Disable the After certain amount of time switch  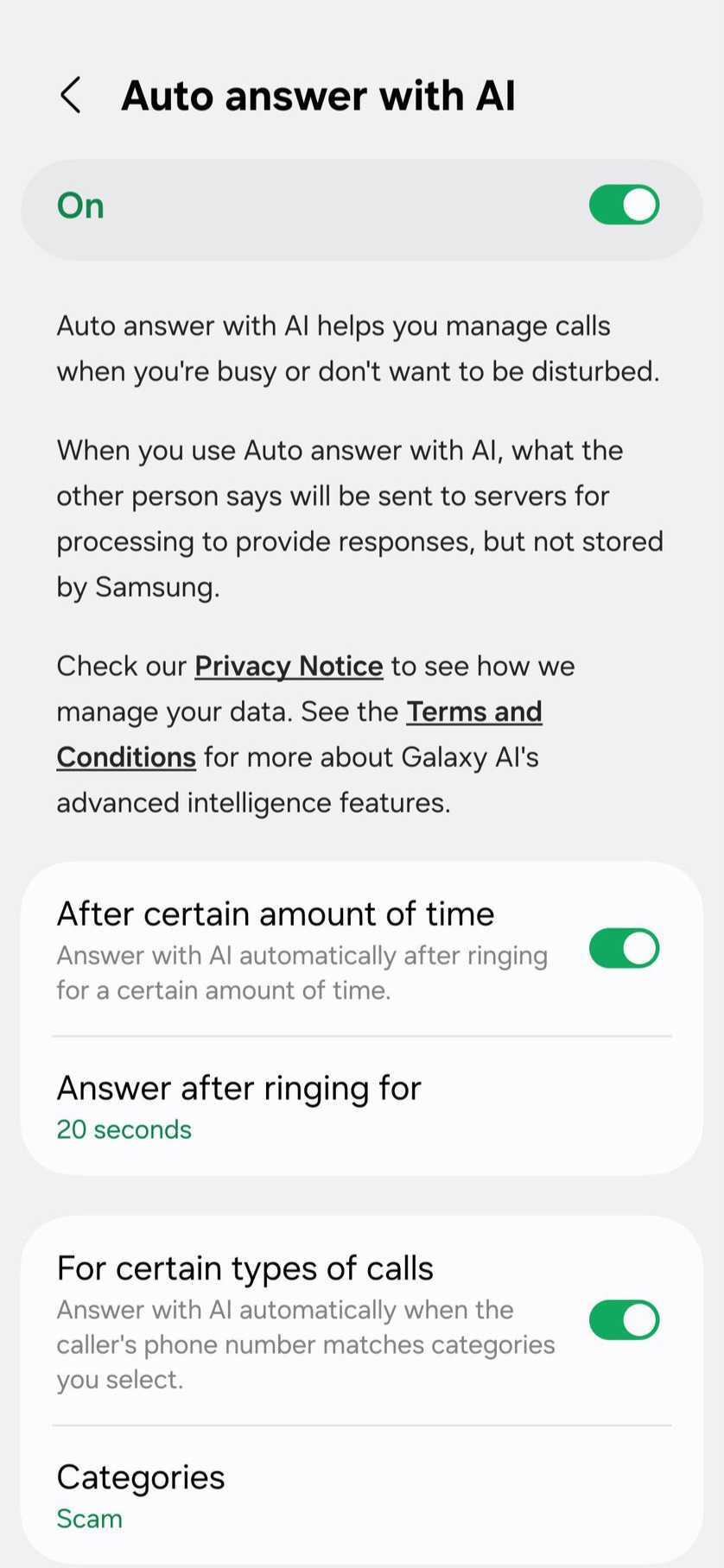[x=624, y=947]
